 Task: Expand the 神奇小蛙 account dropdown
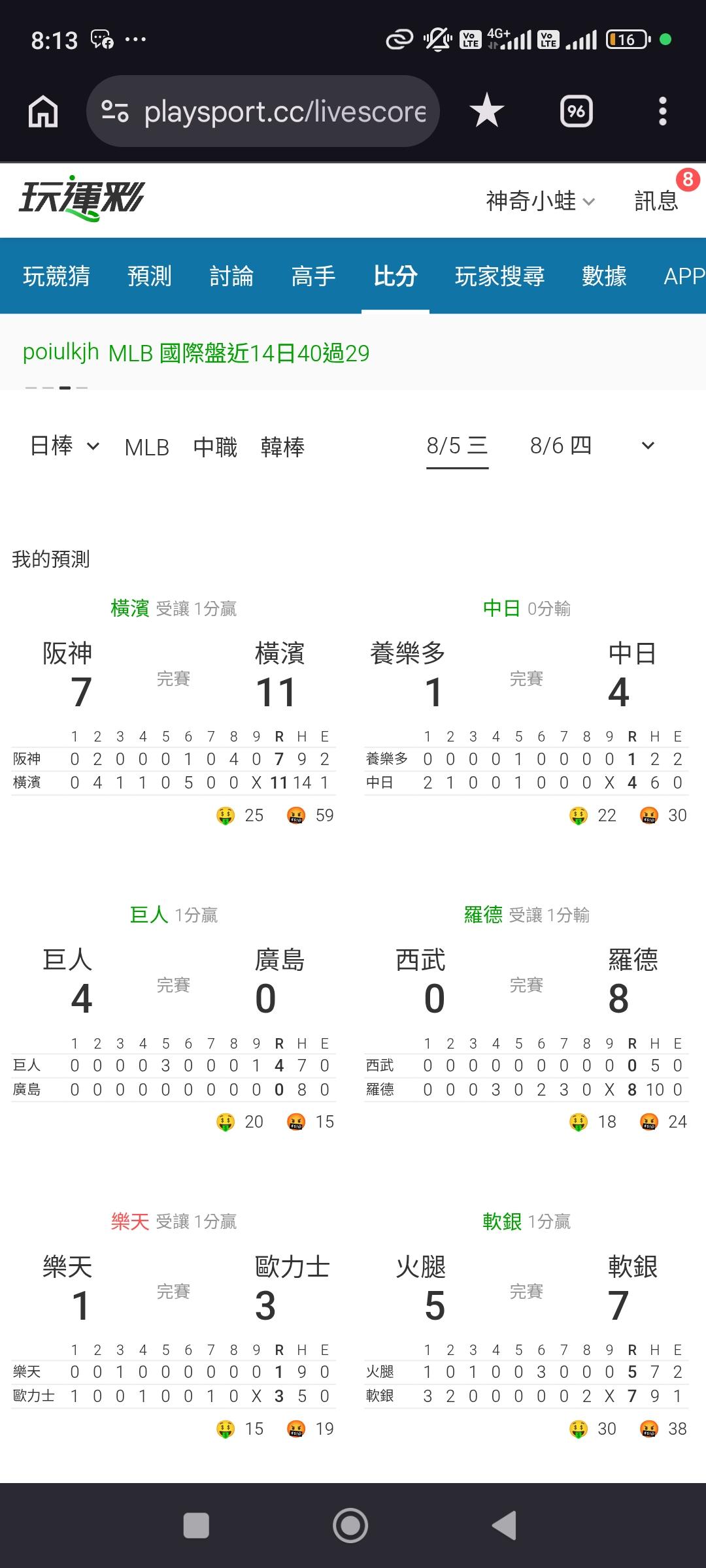click(x=541, y=201)
